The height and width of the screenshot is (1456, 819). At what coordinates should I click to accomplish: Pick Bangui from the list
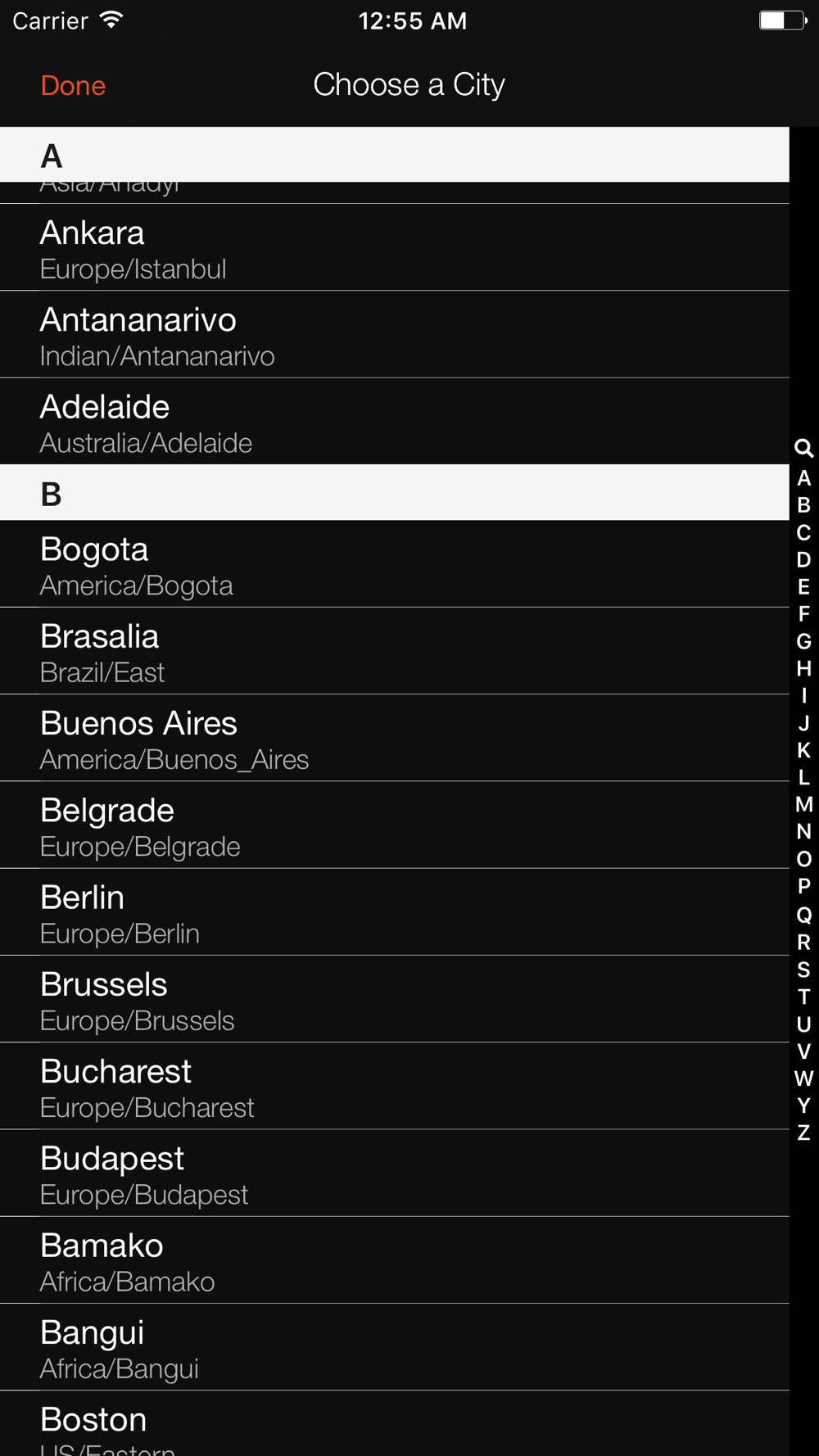[x=395, y=1347]
